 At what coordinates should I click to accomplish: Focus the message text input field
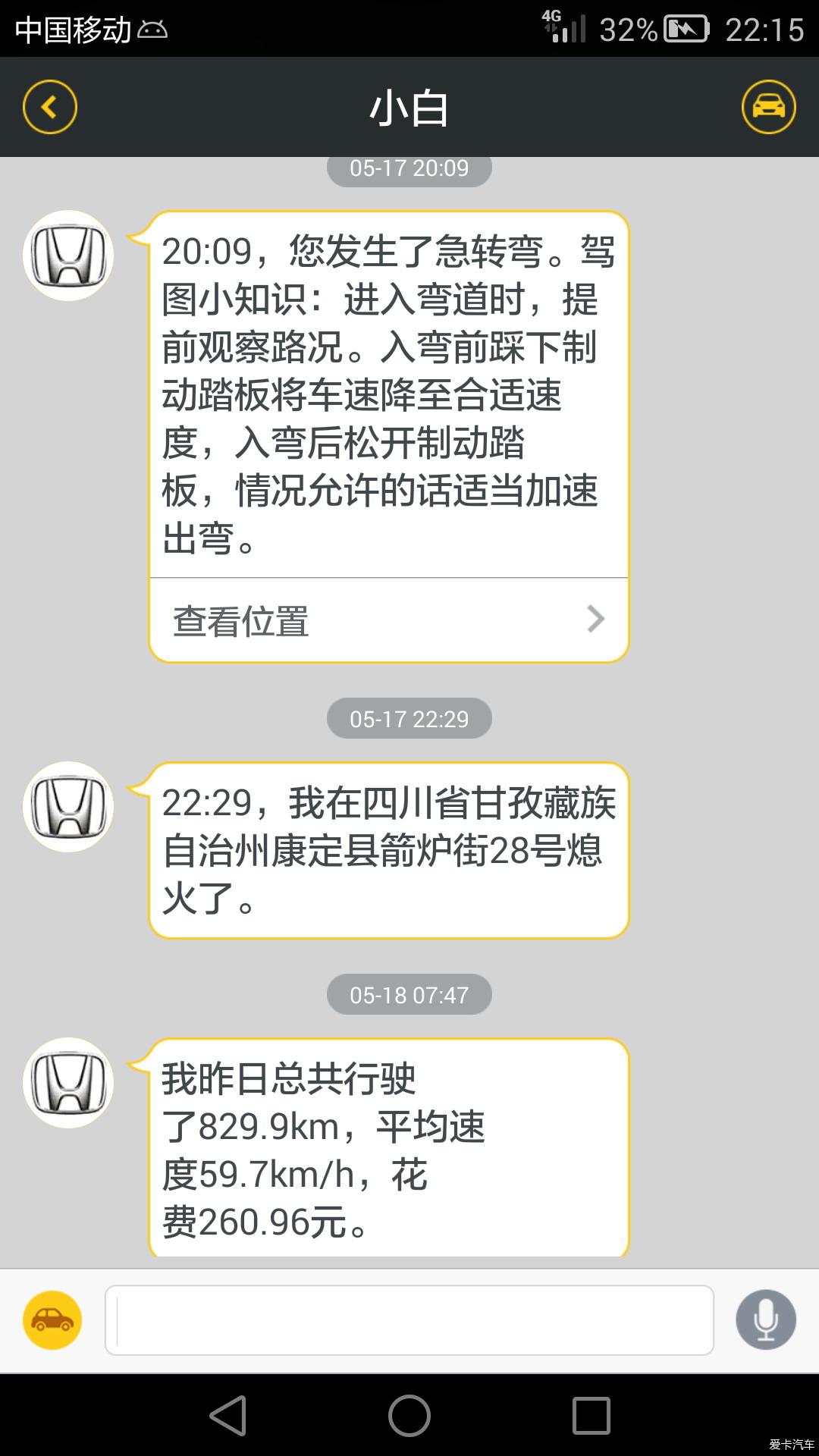click(x=409, y=1320)
